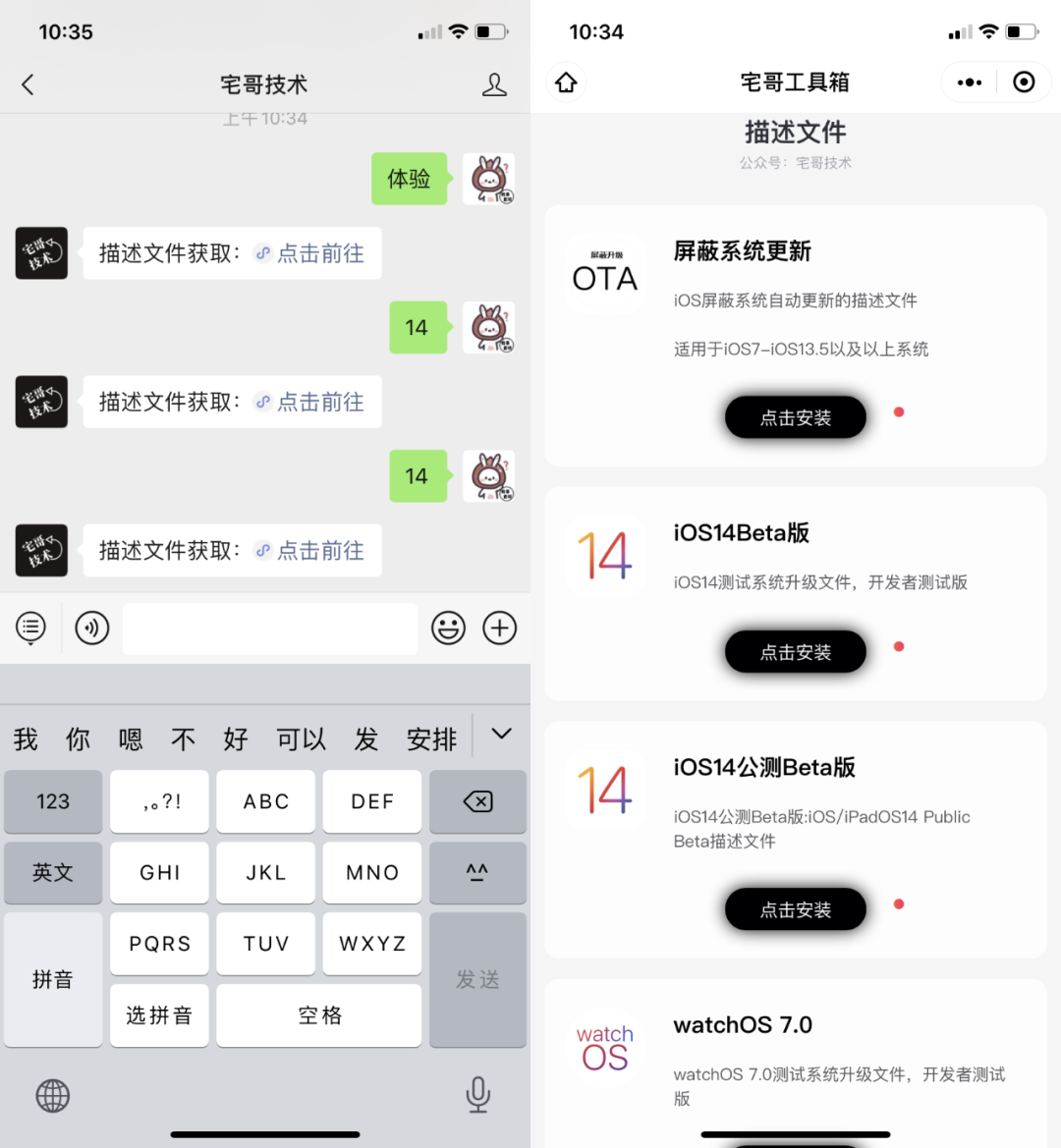Focus the chat message text field
Viewport: 1061px width, 1148px height.
(x=270, y=629)
